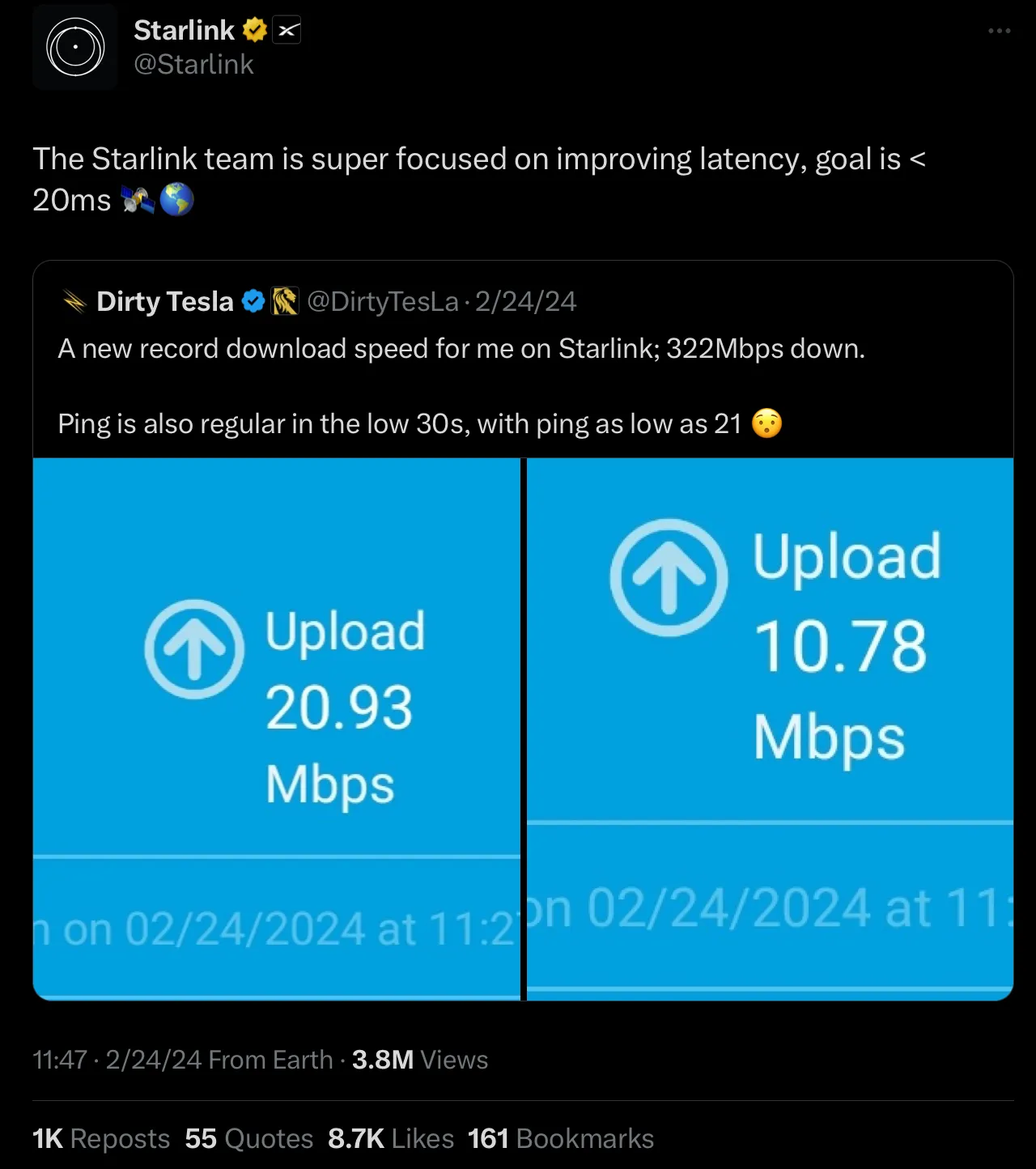Show the 1K Reposts list

tap(101, 1138)
